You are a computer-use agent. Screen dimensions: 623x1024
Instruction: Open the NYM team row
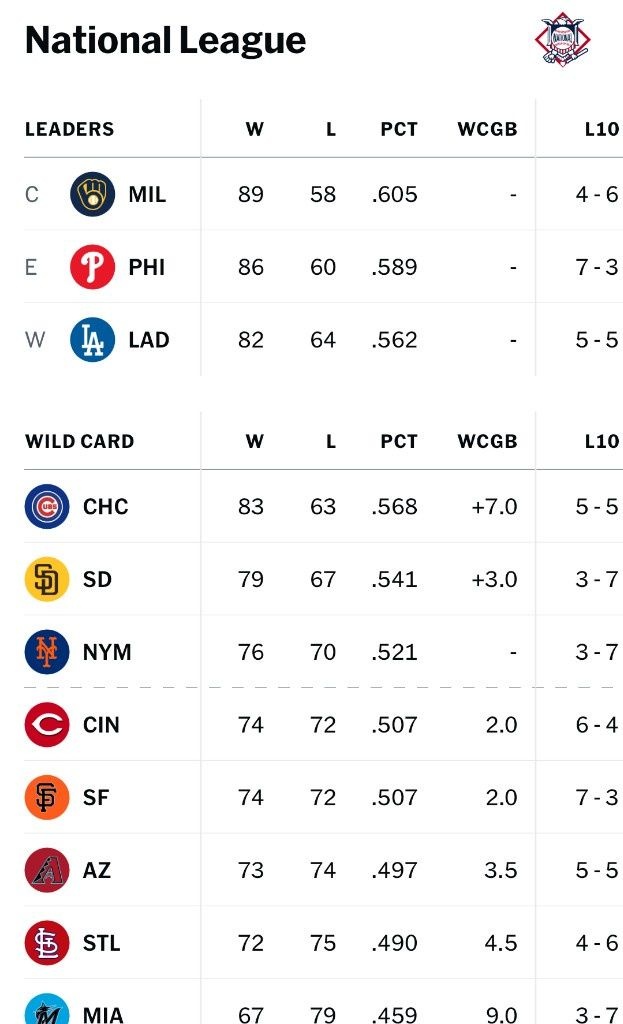coord(323,651)
